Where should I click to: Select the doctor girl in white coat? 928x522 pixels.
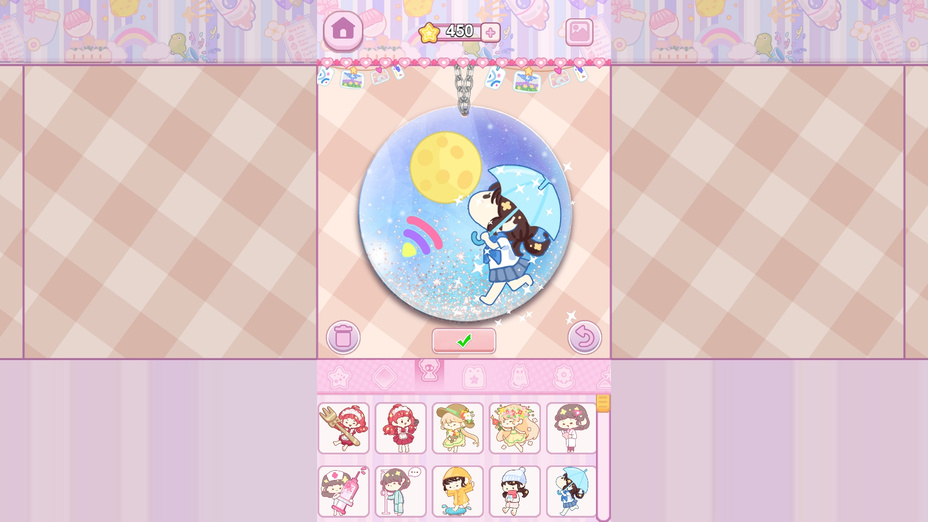click(571, 428)
